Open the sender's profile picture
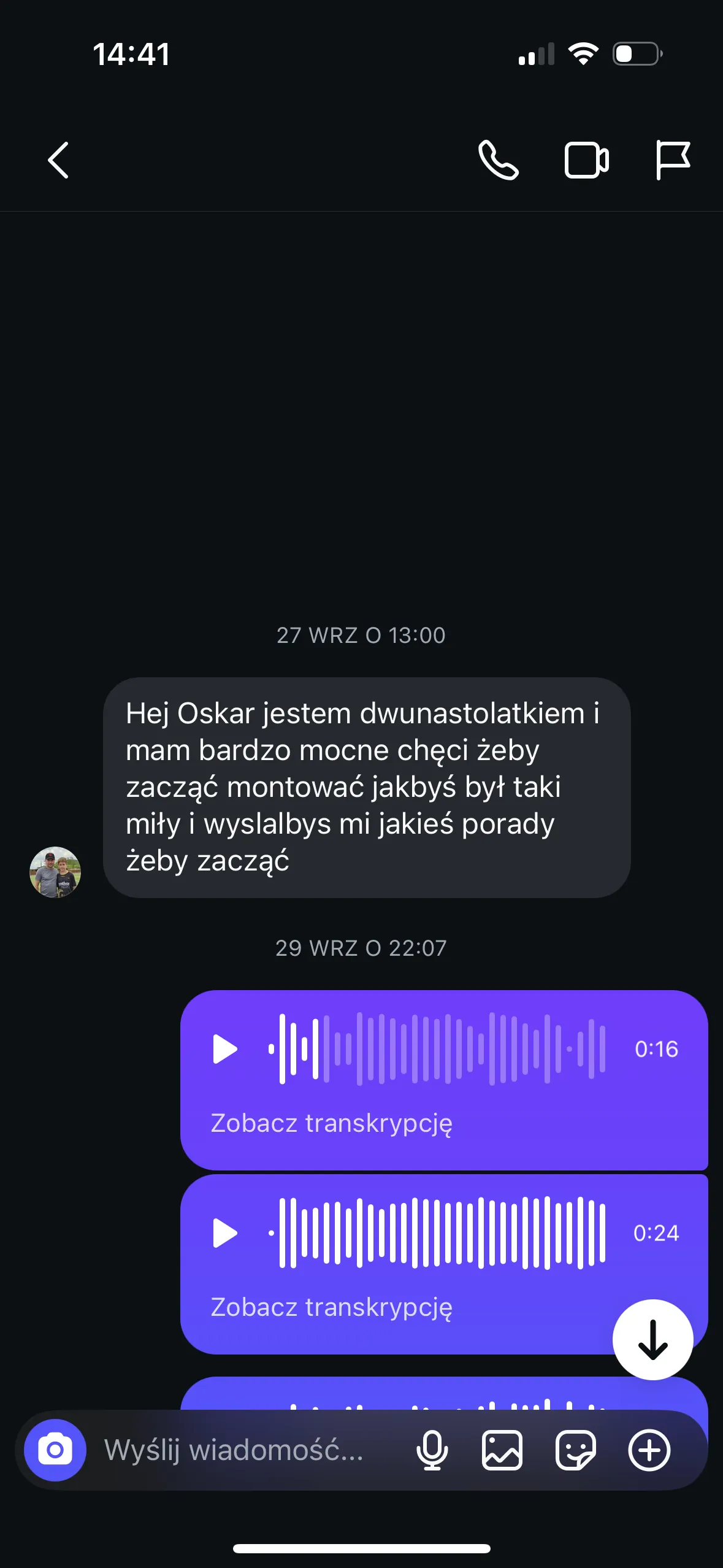 click(x=55, y=872)
